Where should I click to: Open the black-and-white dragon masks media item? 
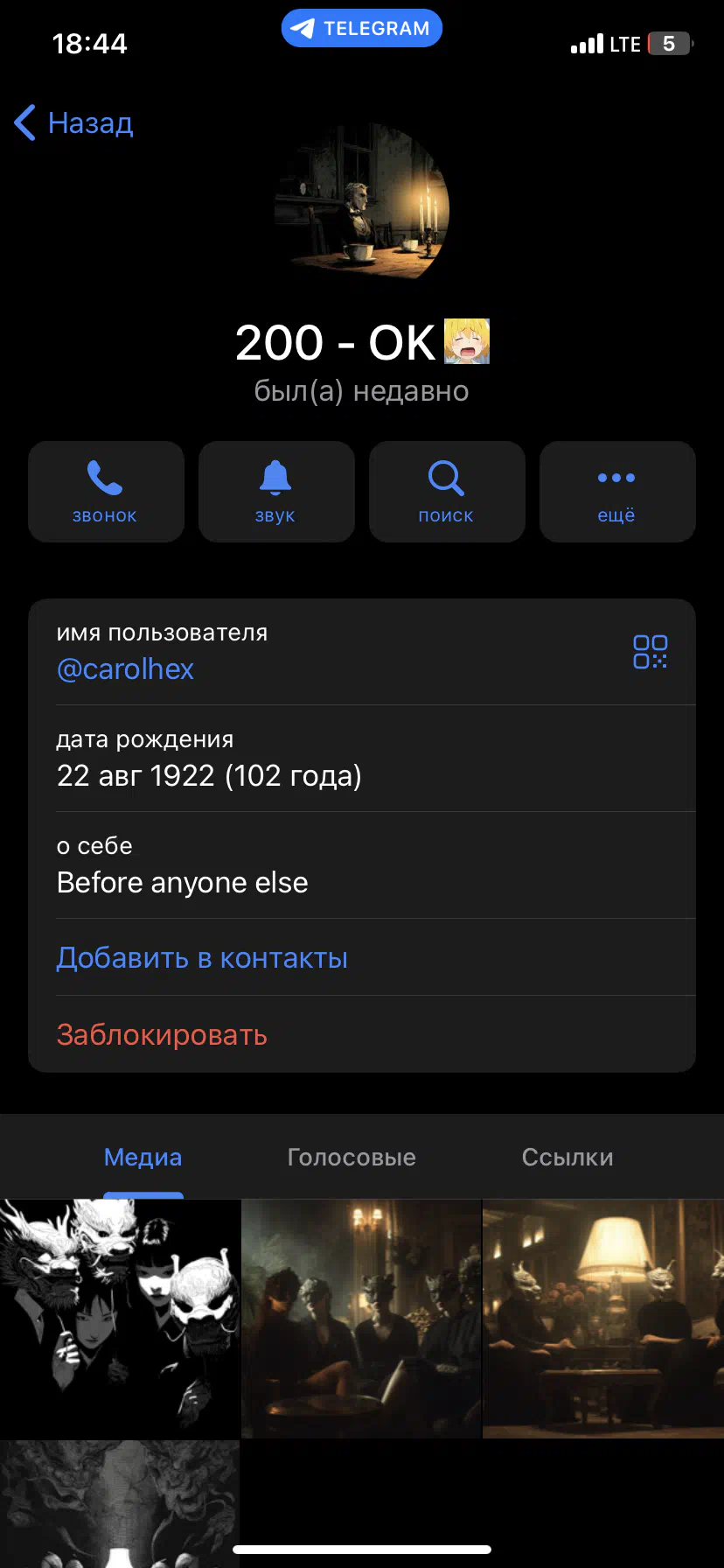point(120,1319)
